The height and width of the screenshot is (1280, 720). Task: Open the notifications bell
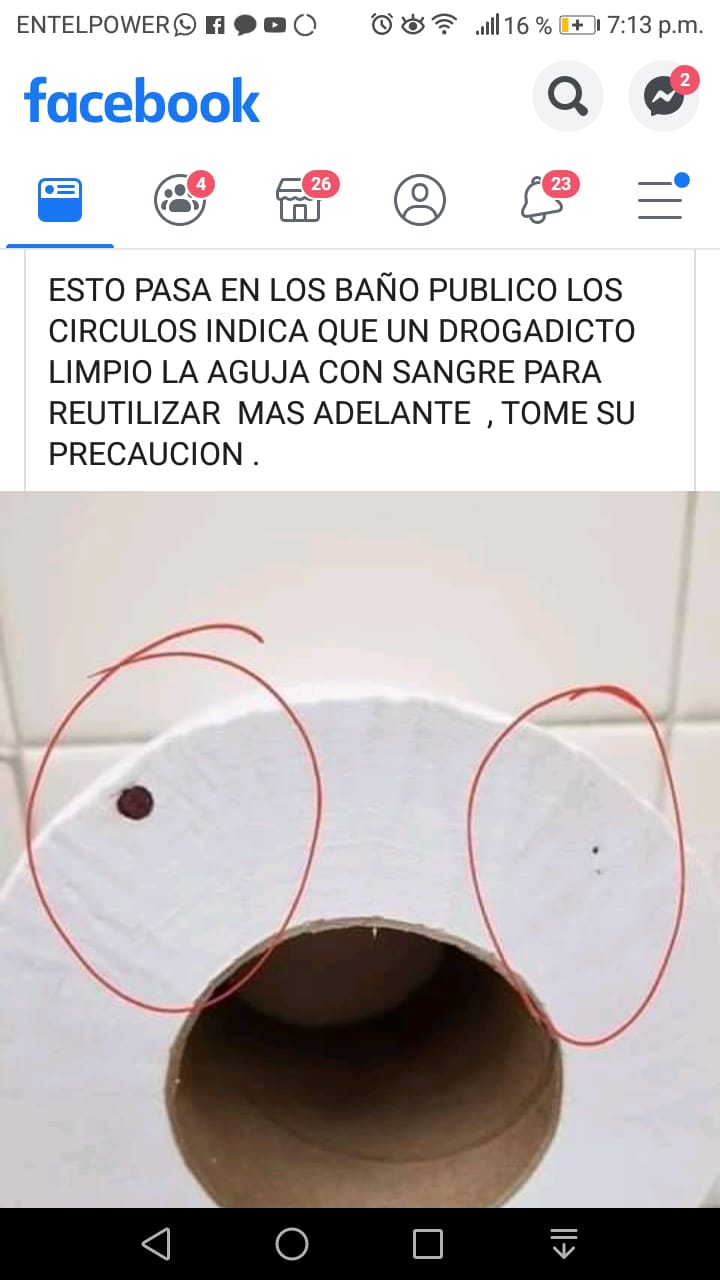point(540,200)
